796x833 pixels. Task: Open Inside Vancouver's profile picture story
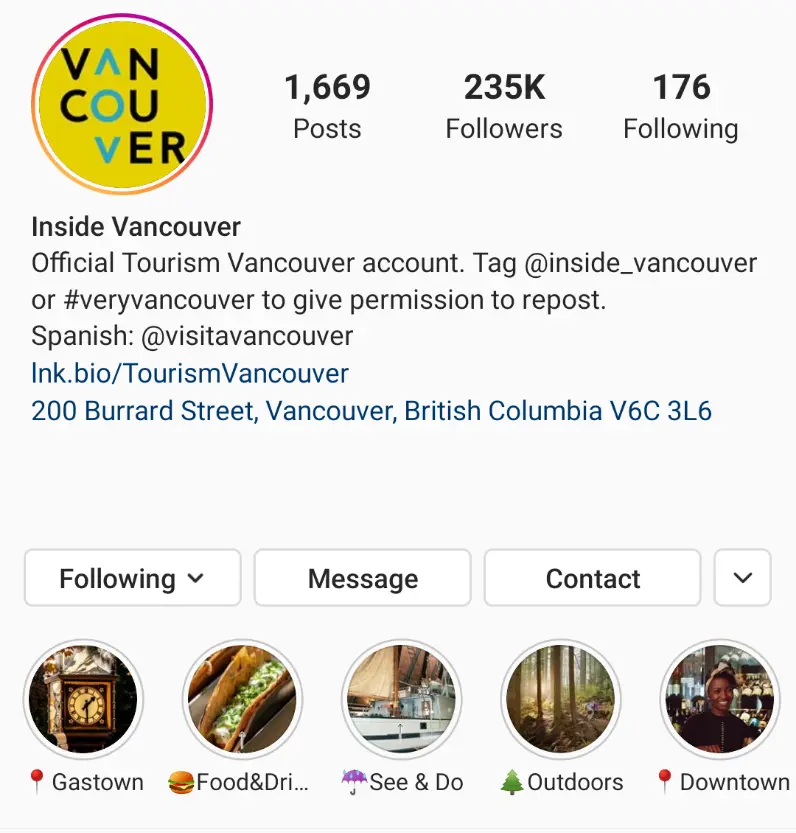(x=120, y=104)
